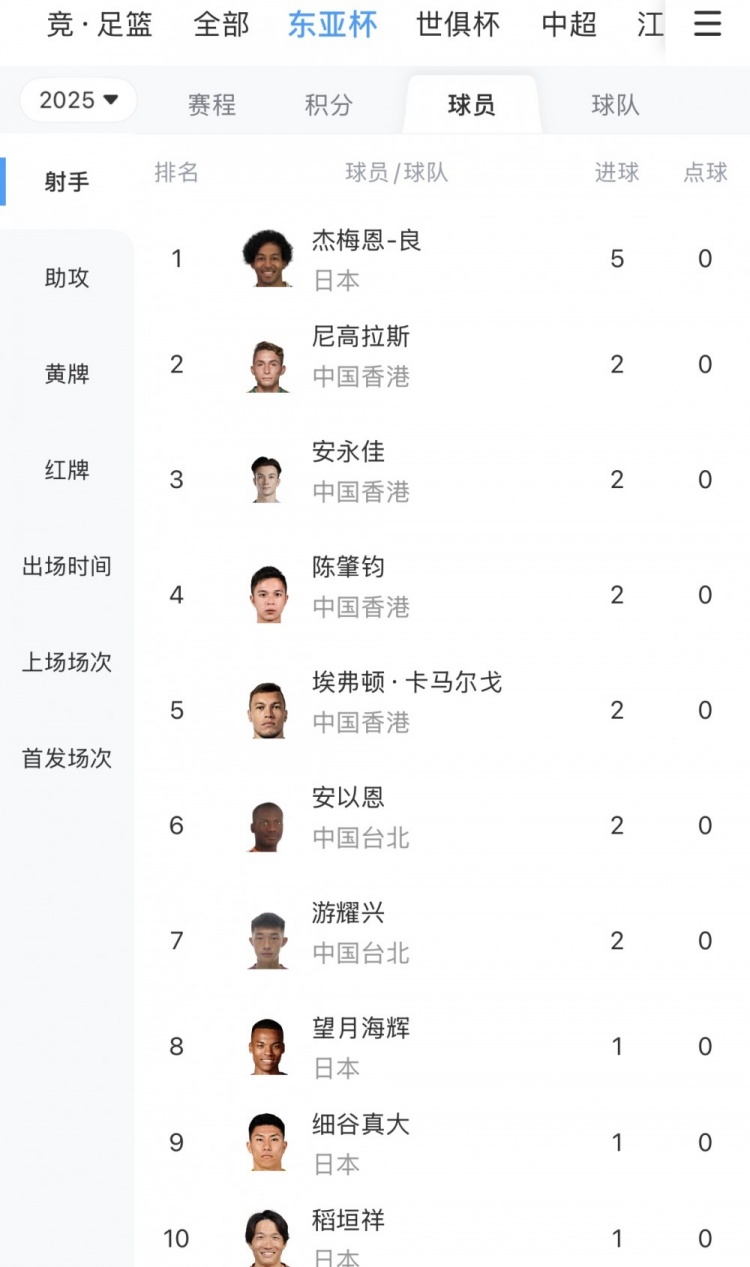The width and height of the screenshot is (750, 1267).
Task: Select 首发场次 in the sidebar
Action: tap(66, 759)
